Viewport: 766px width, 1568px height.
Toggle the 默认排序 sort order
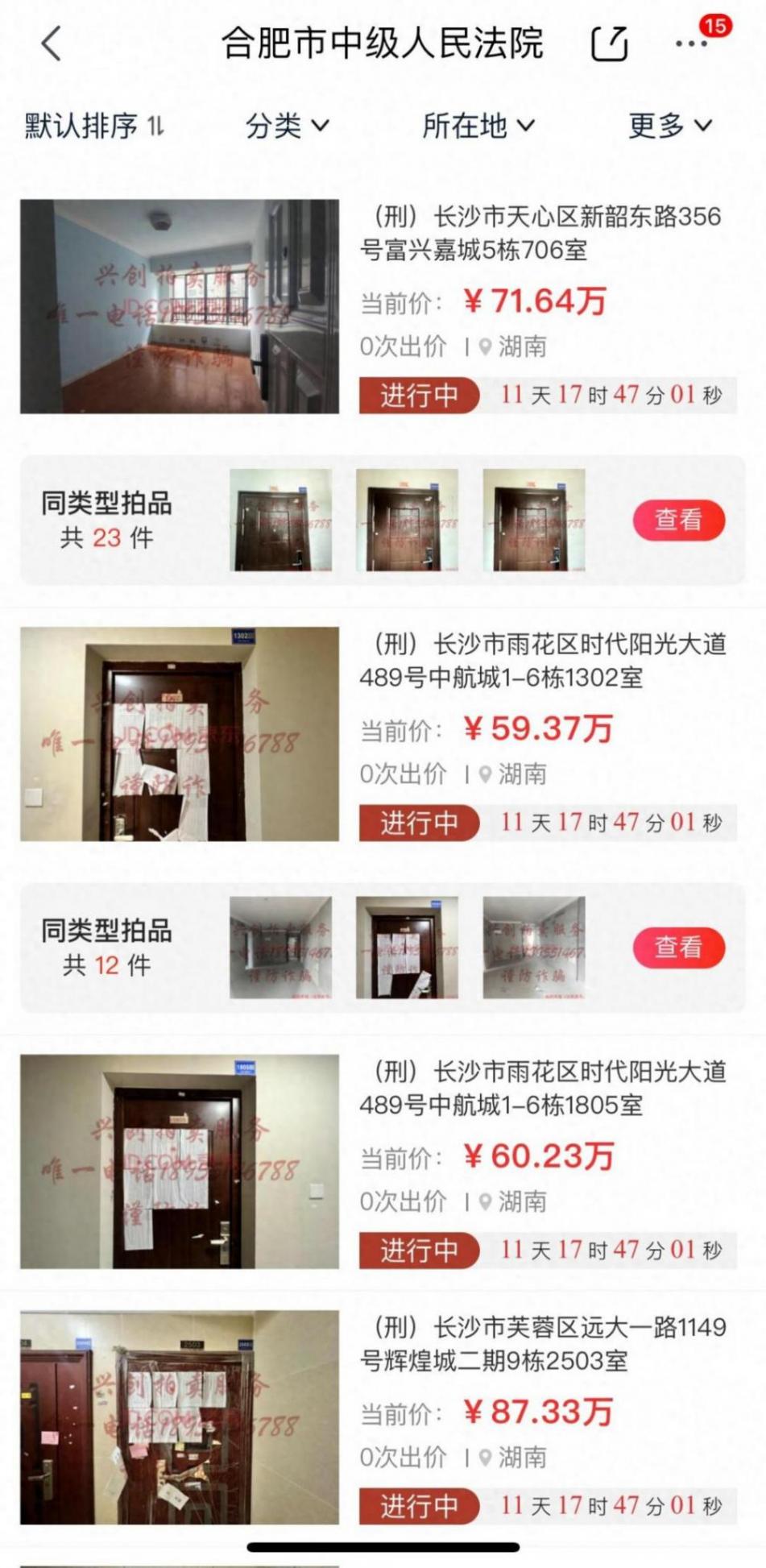tap(94, 126)
